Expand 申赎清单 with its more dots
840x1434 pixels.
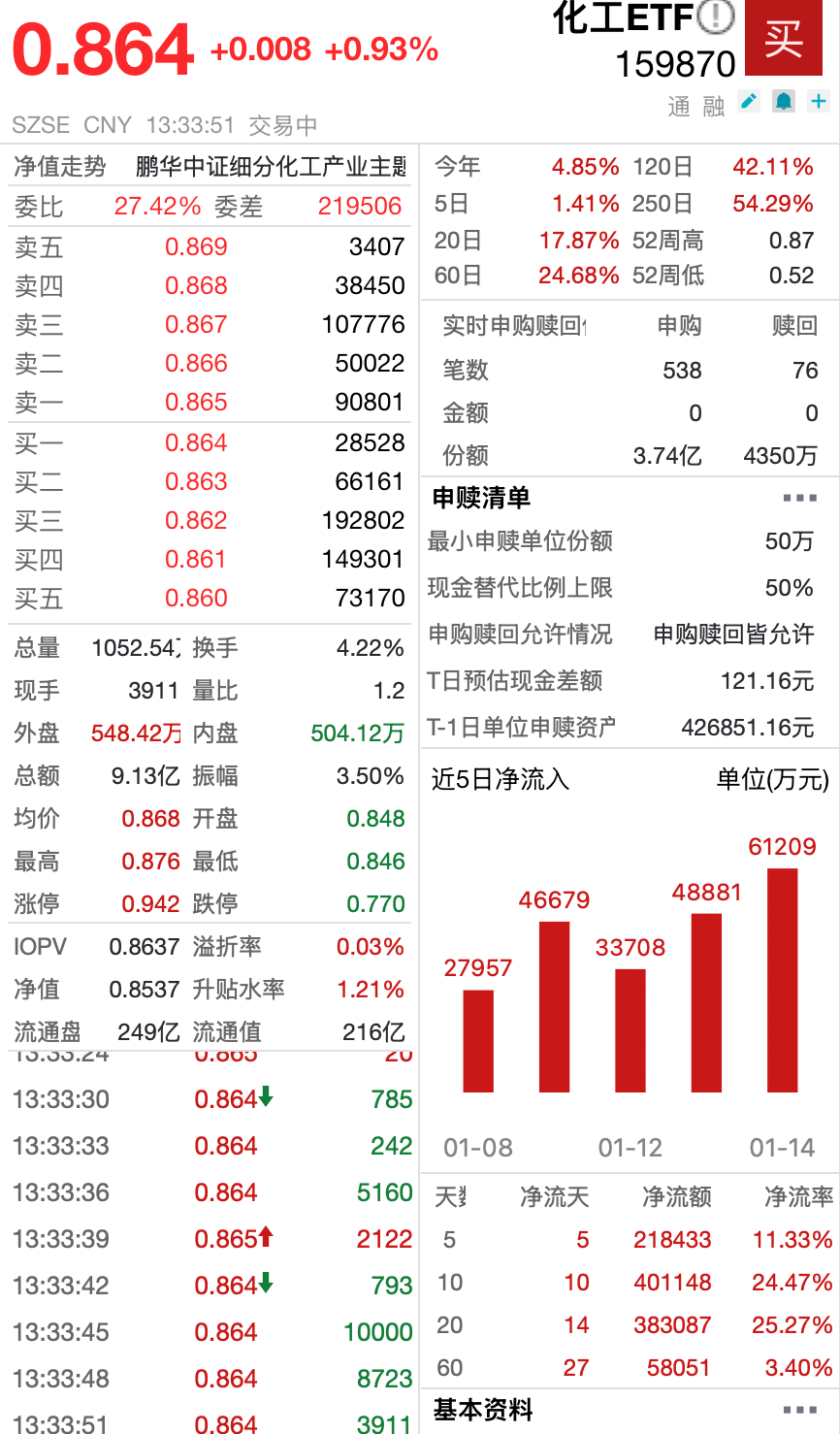799,499
